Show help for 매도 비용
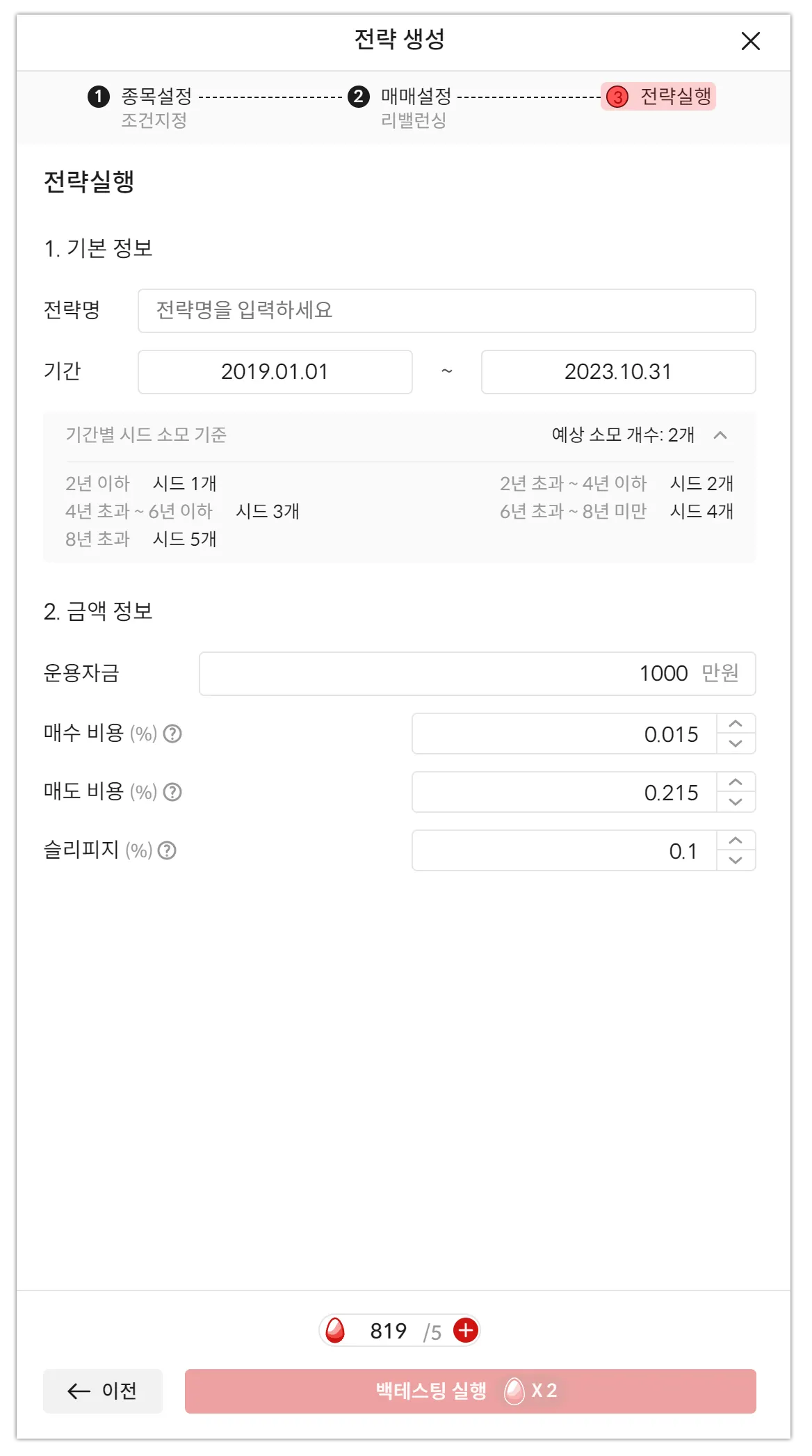This screenshot has height=1456, width=812. pos(172,792)
